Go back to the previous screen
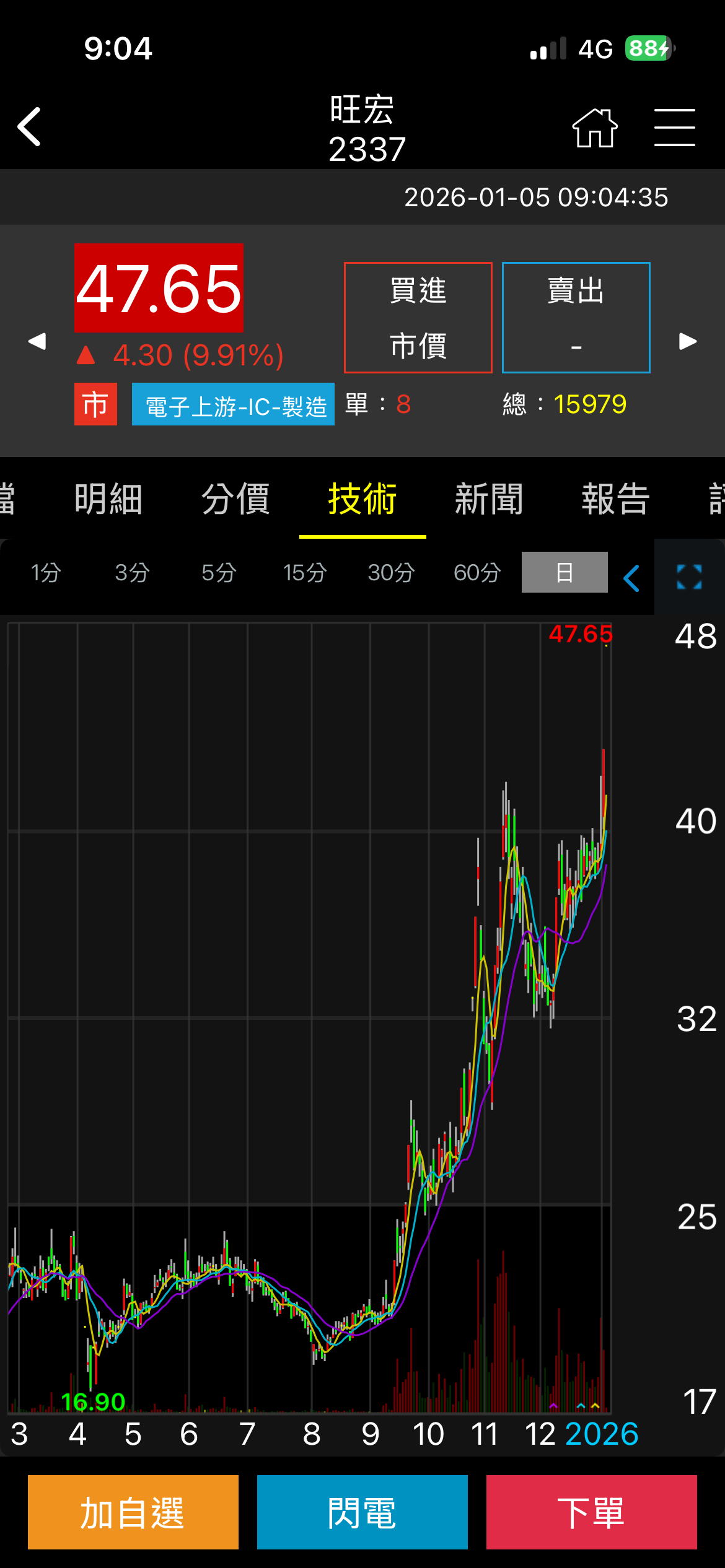 (x=29, y=126)
